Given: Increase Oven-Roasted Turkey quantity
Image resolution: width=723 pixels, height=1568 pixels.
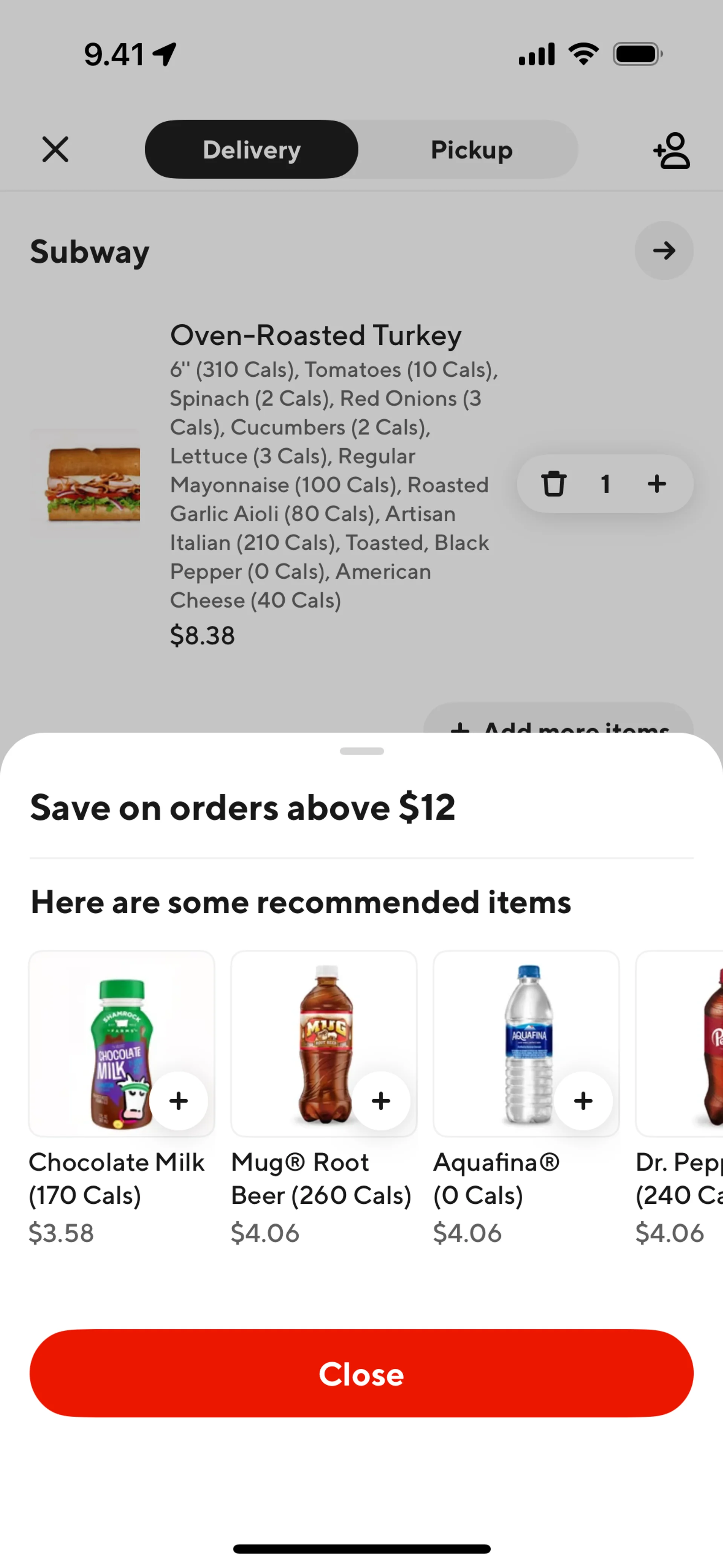Looking at the screenshot, I should [657, 484].
